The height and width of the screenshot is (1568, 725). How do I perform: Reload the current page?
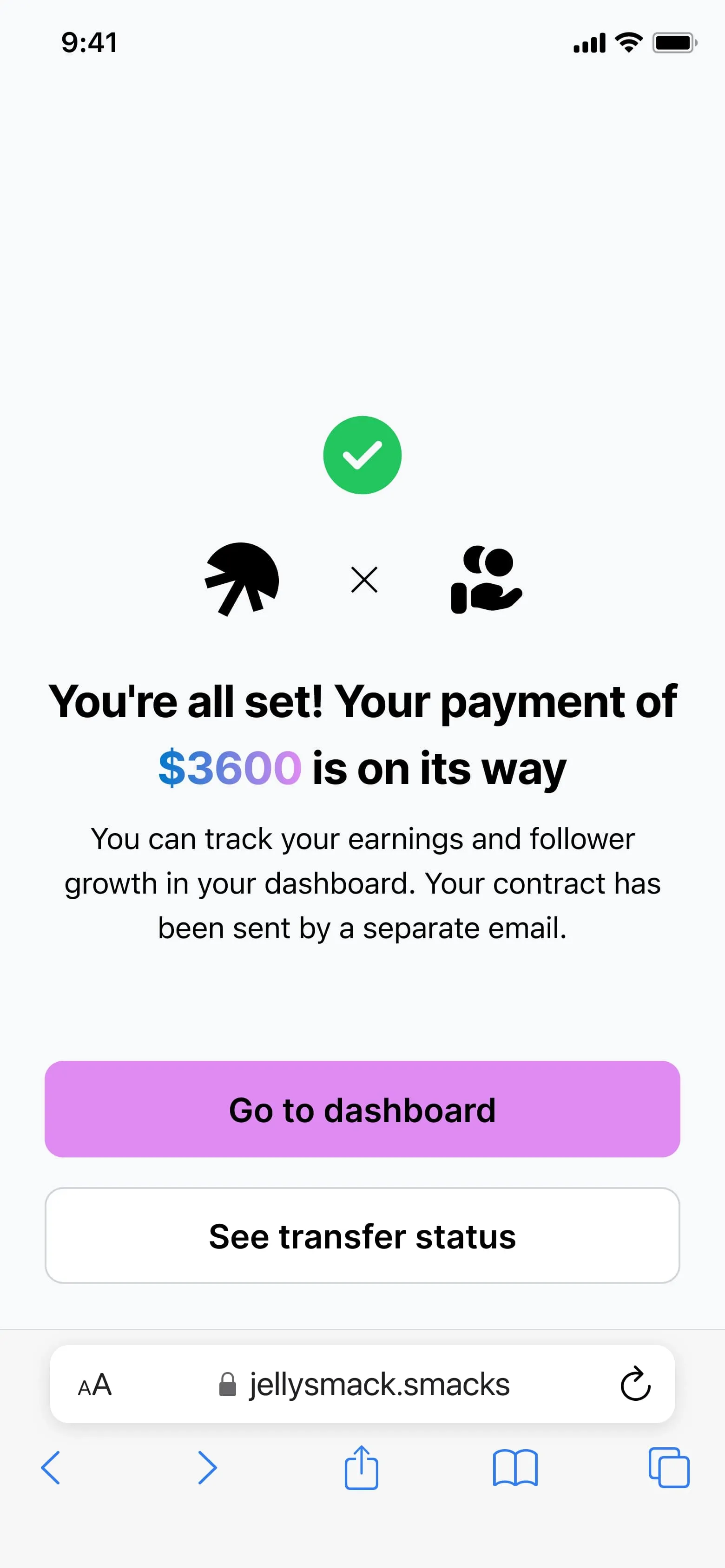coord(635,1385)
